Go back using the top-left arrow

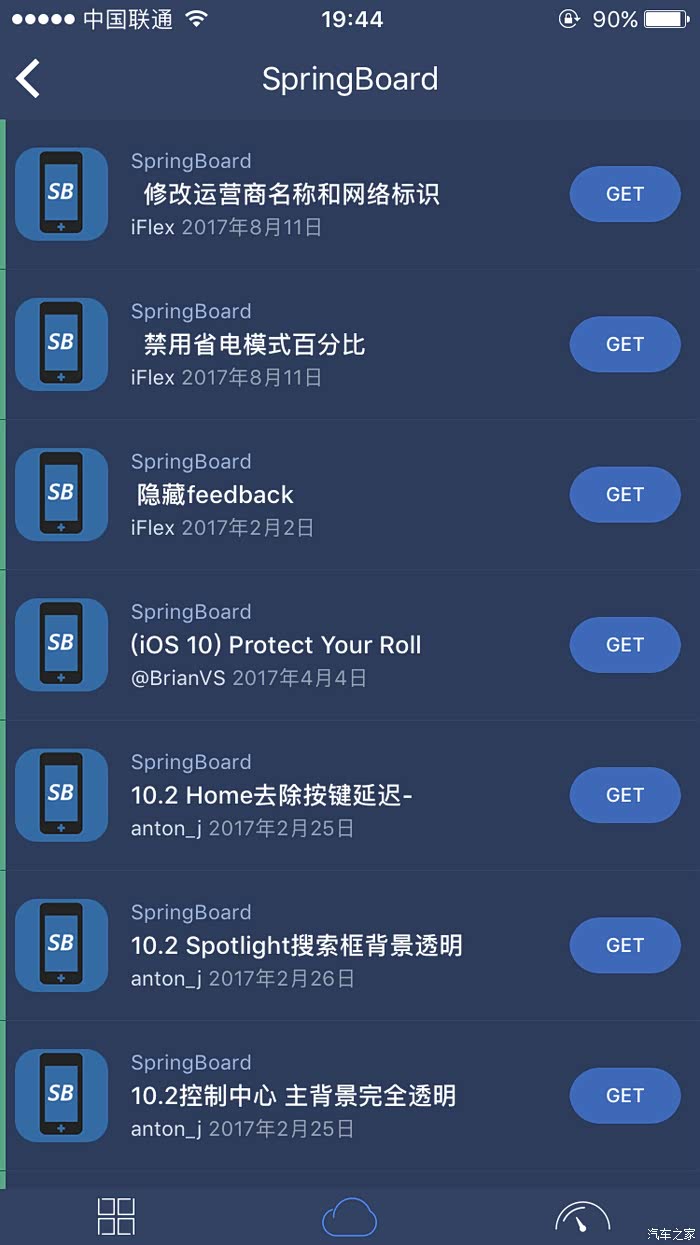(x=28, y=79)
